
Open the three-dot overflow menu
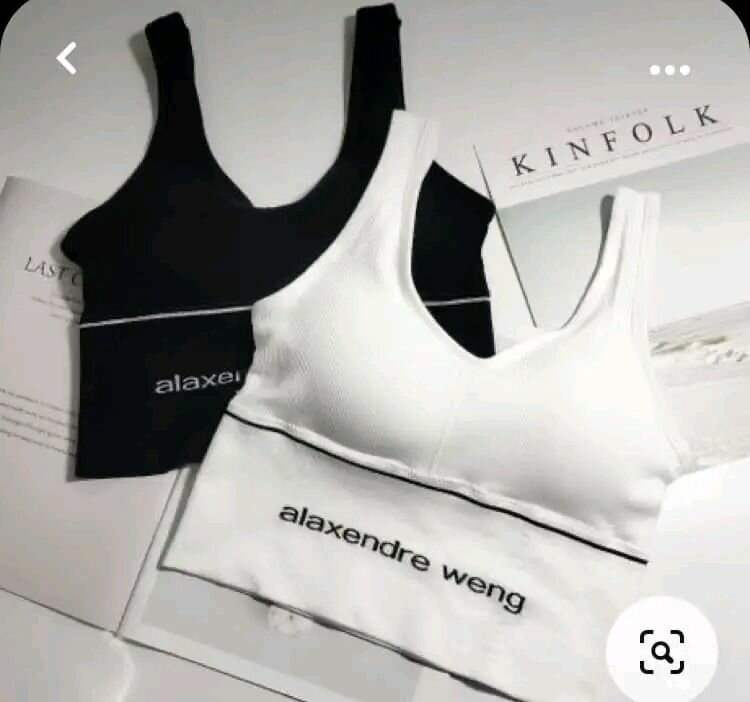tap(669, 70)
